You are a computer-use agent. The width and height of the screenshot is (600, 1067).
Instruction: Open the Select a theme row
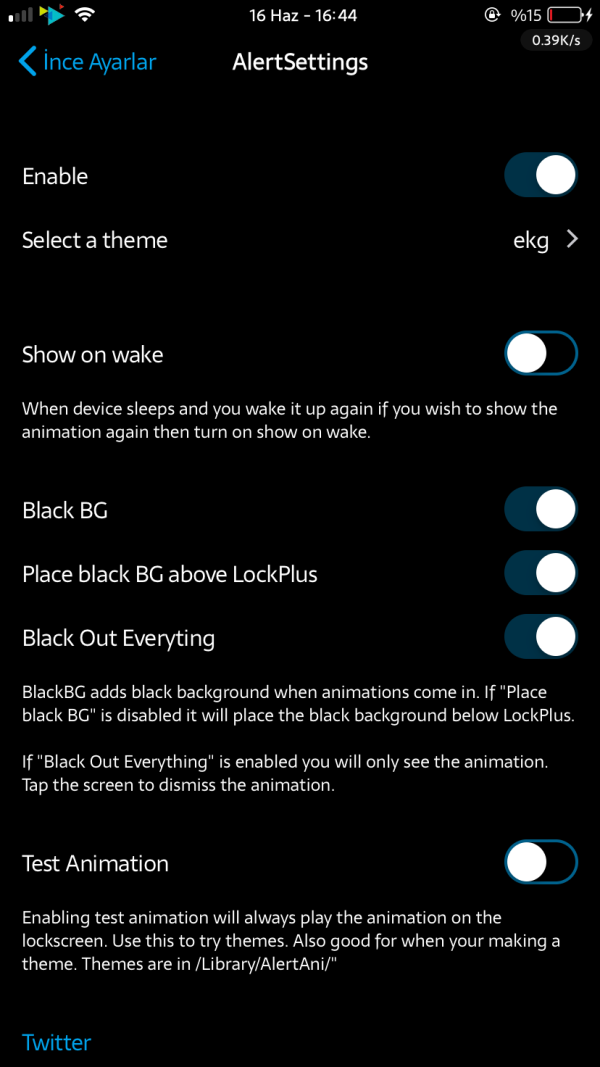pos(300,240)
